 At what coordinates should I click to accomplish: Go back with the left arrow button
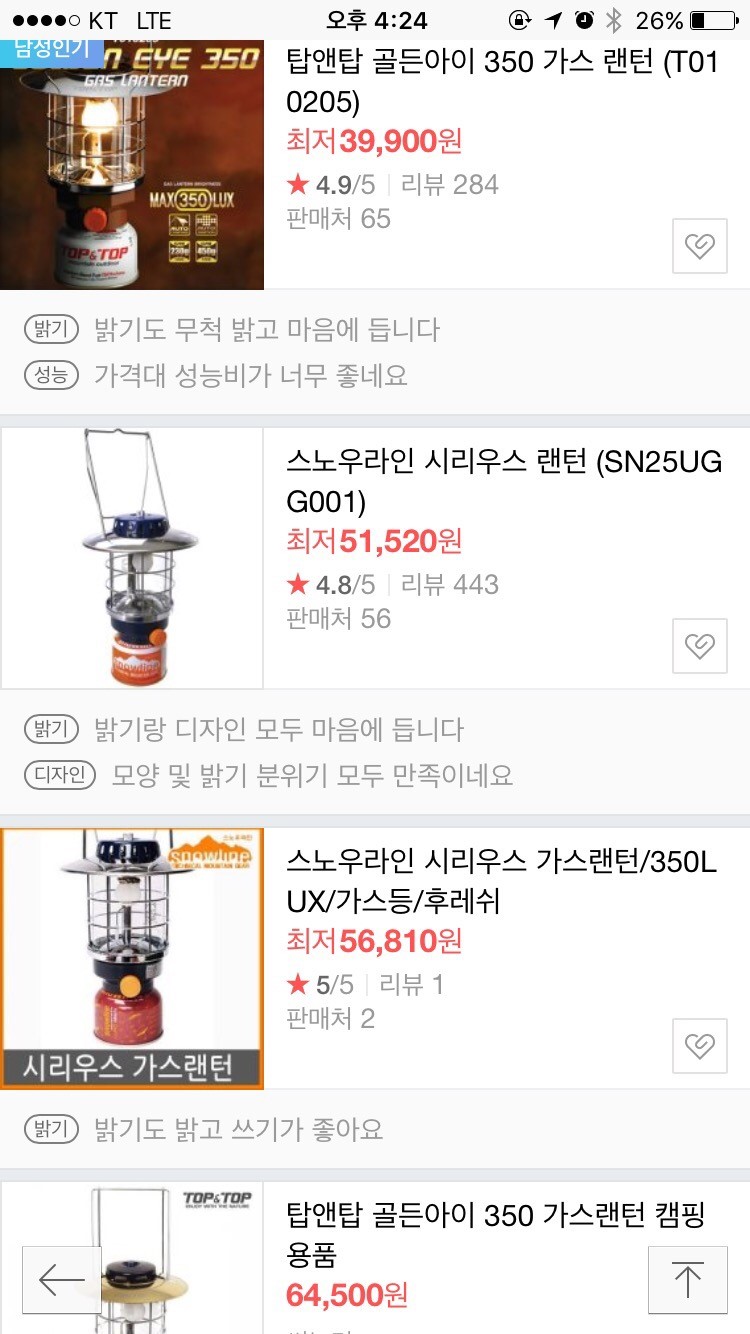tap(62, 1279)
